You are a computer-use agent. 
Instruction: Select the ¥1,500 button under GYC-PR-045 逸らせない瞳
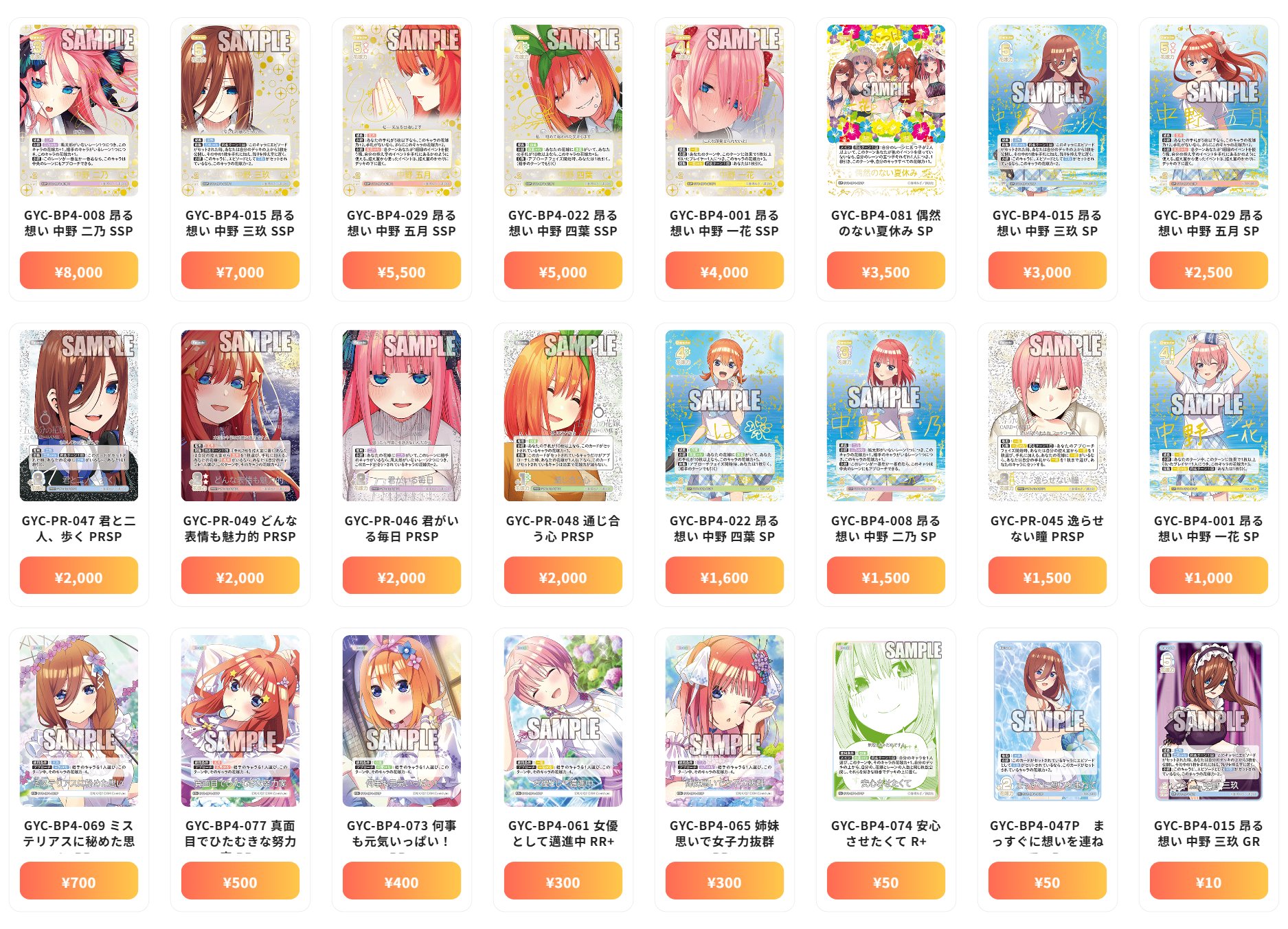point(1047,577)
